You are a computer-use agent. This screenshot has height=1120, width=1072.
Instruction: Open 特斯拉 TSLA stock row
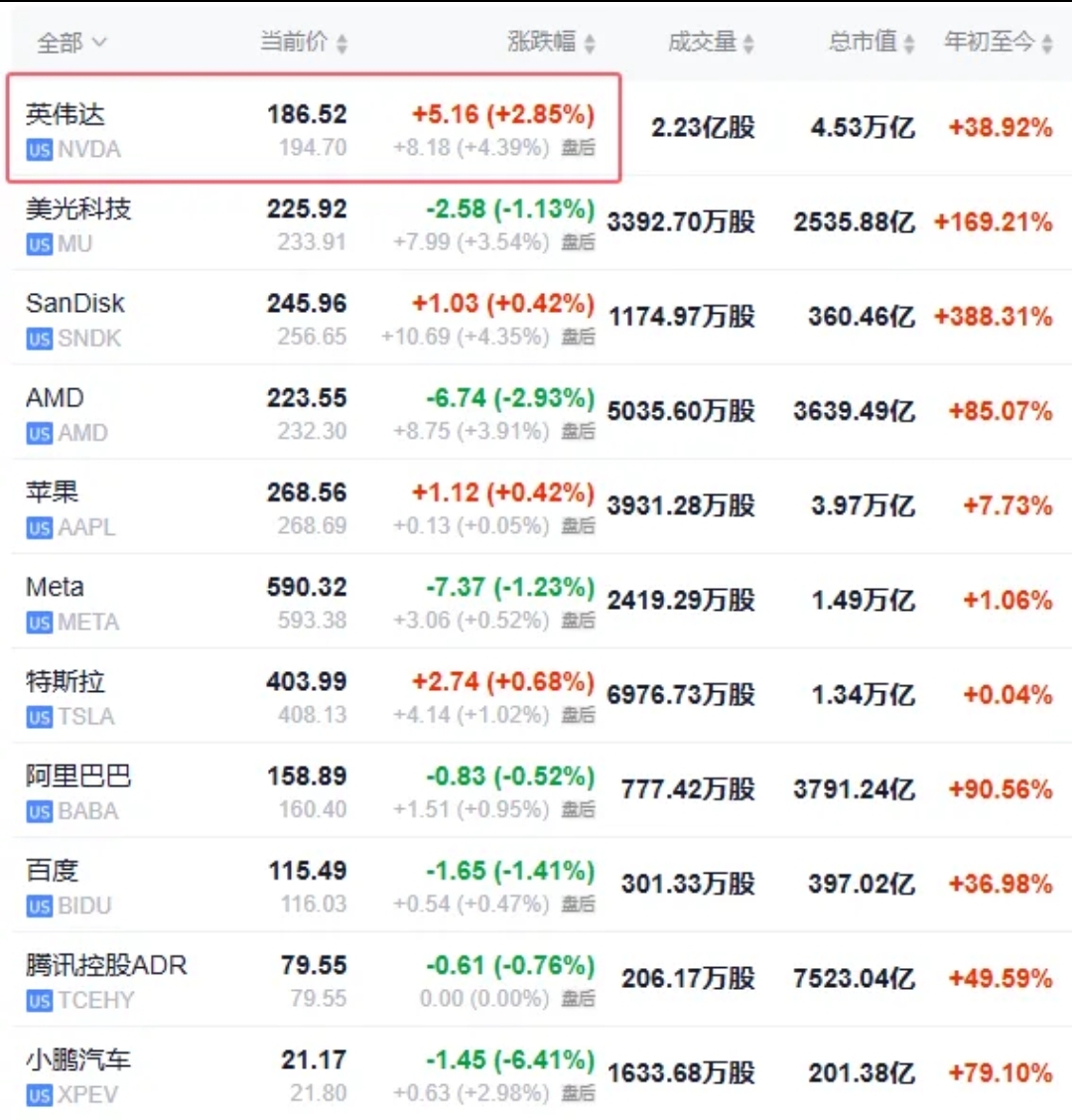66,682
